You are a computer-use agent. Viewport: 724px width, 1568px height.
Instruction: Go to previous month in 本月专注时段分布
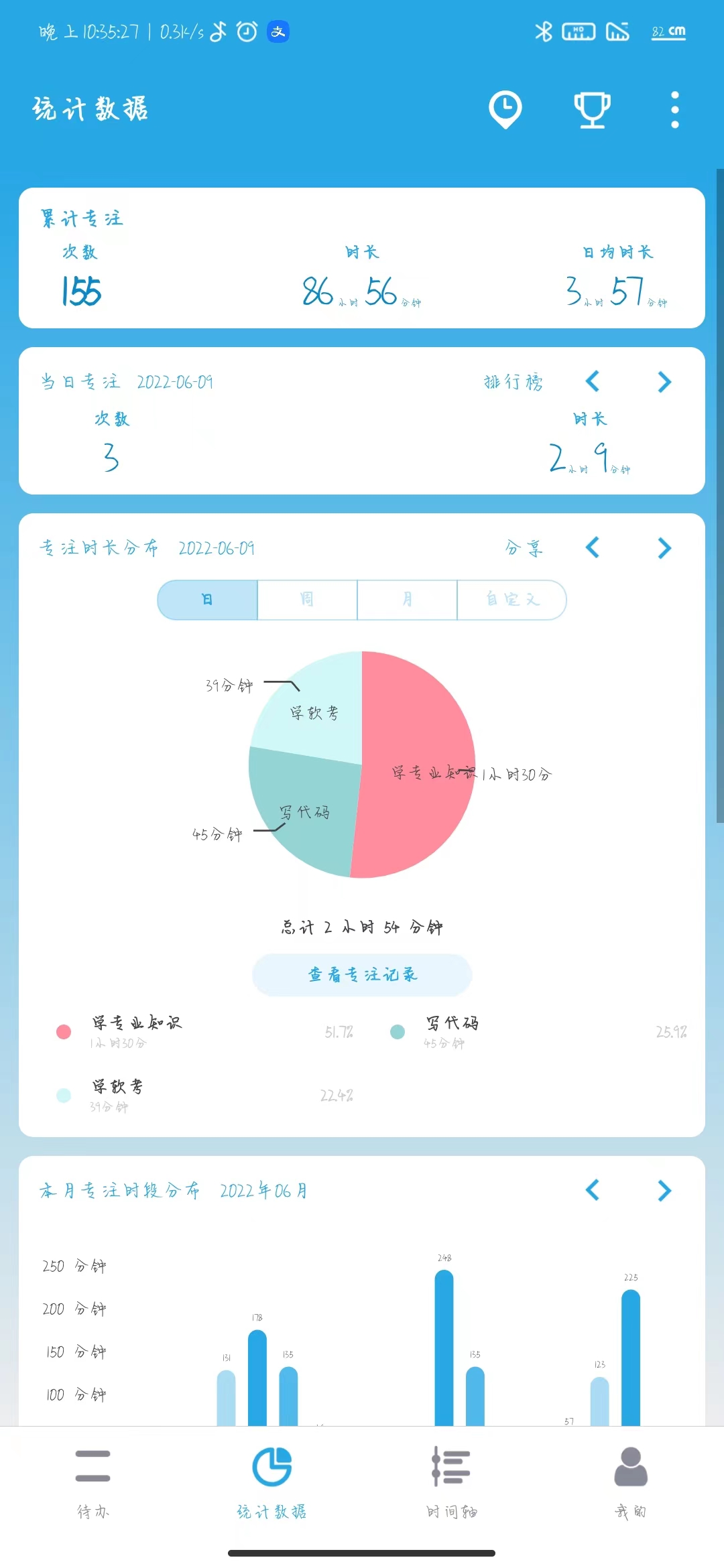593,1191
